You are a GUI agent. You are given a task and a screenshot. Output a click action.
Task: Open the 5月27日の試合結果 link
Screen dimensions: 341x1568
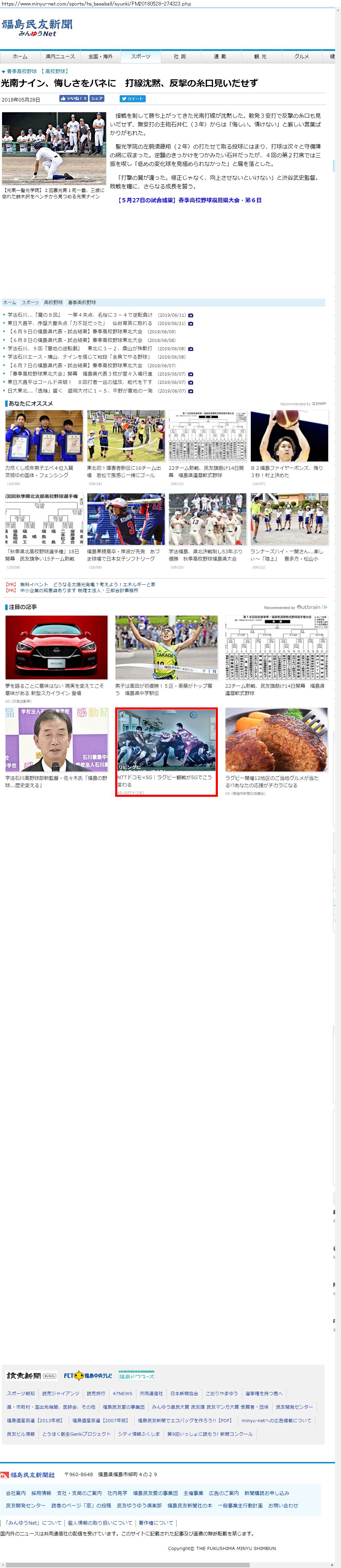tap(189, 200)
